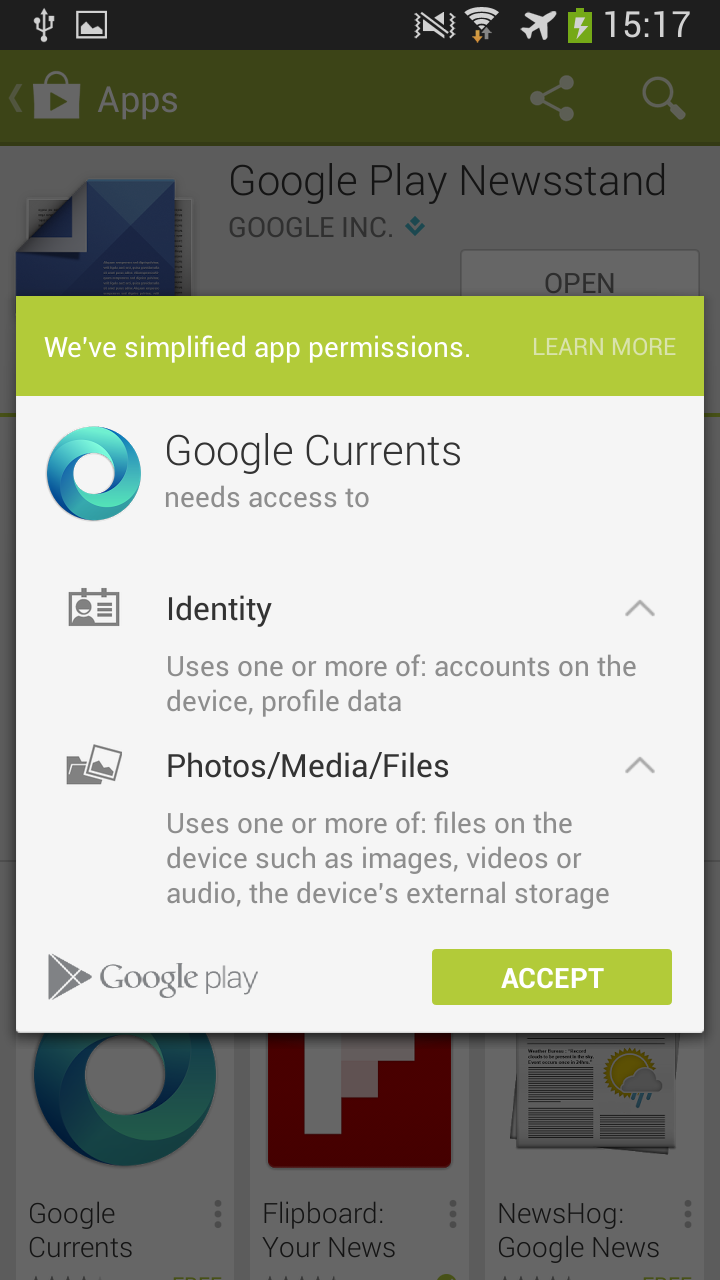The image size is (720, 1280).
Task: Collapse the Photos/Media/Files permission details
Action: tap(640, 765)
